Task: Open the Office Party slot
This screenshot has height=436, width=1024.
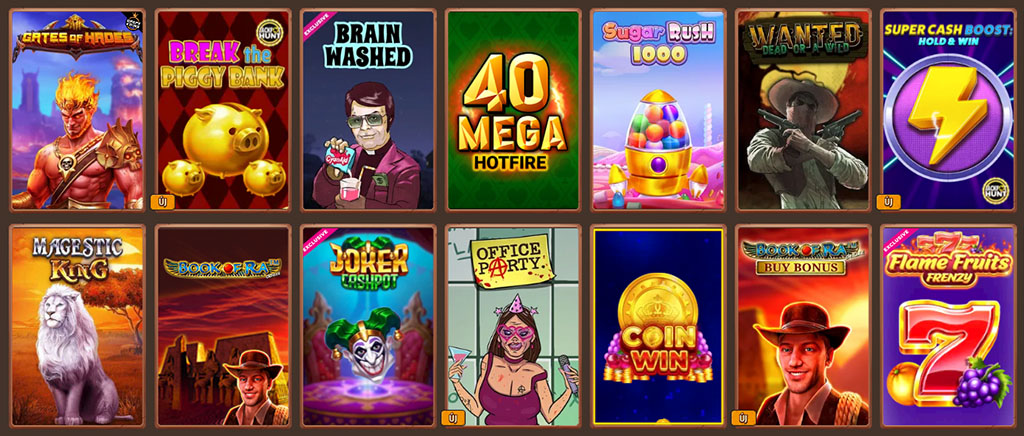Action: tap(512, 326)
